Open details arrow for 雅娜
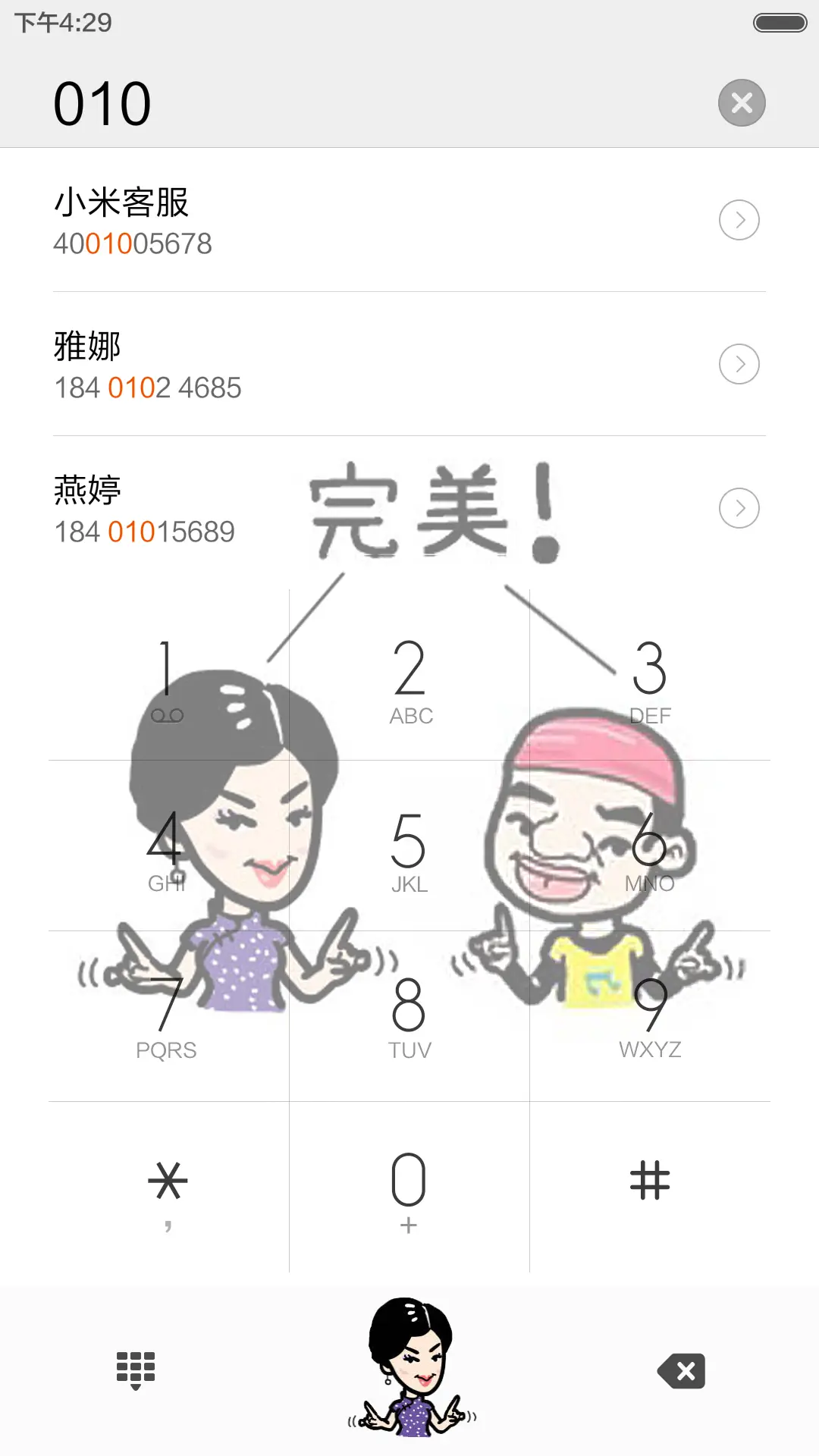 (x=739, y=365)
